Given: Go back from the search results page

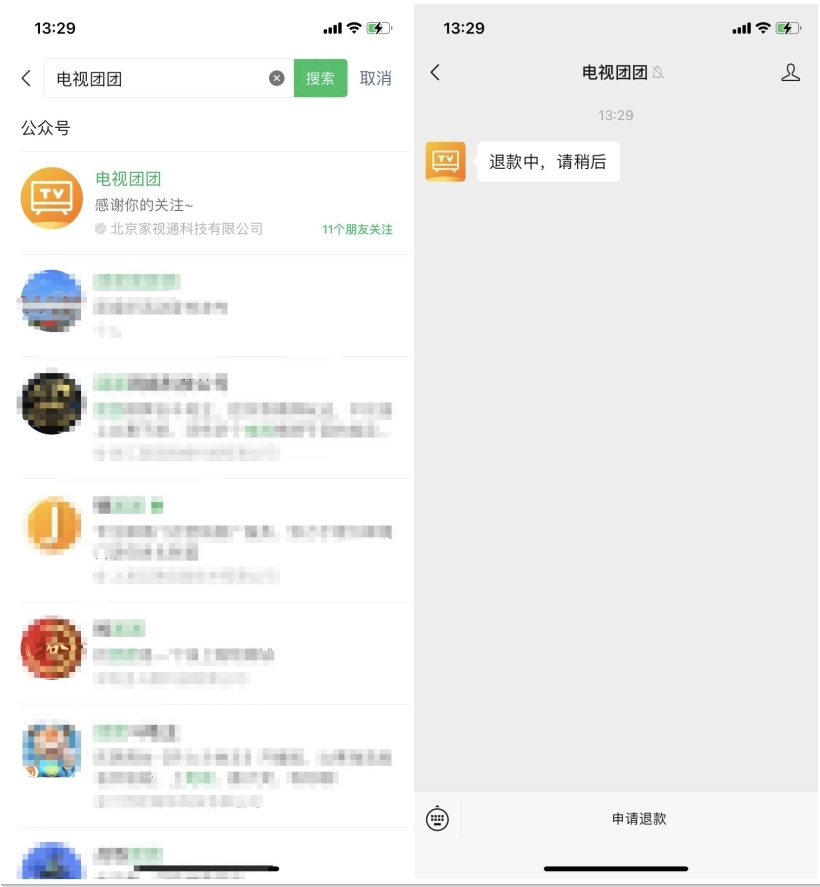Looking at the screenshot, I should tap(26, 78).
